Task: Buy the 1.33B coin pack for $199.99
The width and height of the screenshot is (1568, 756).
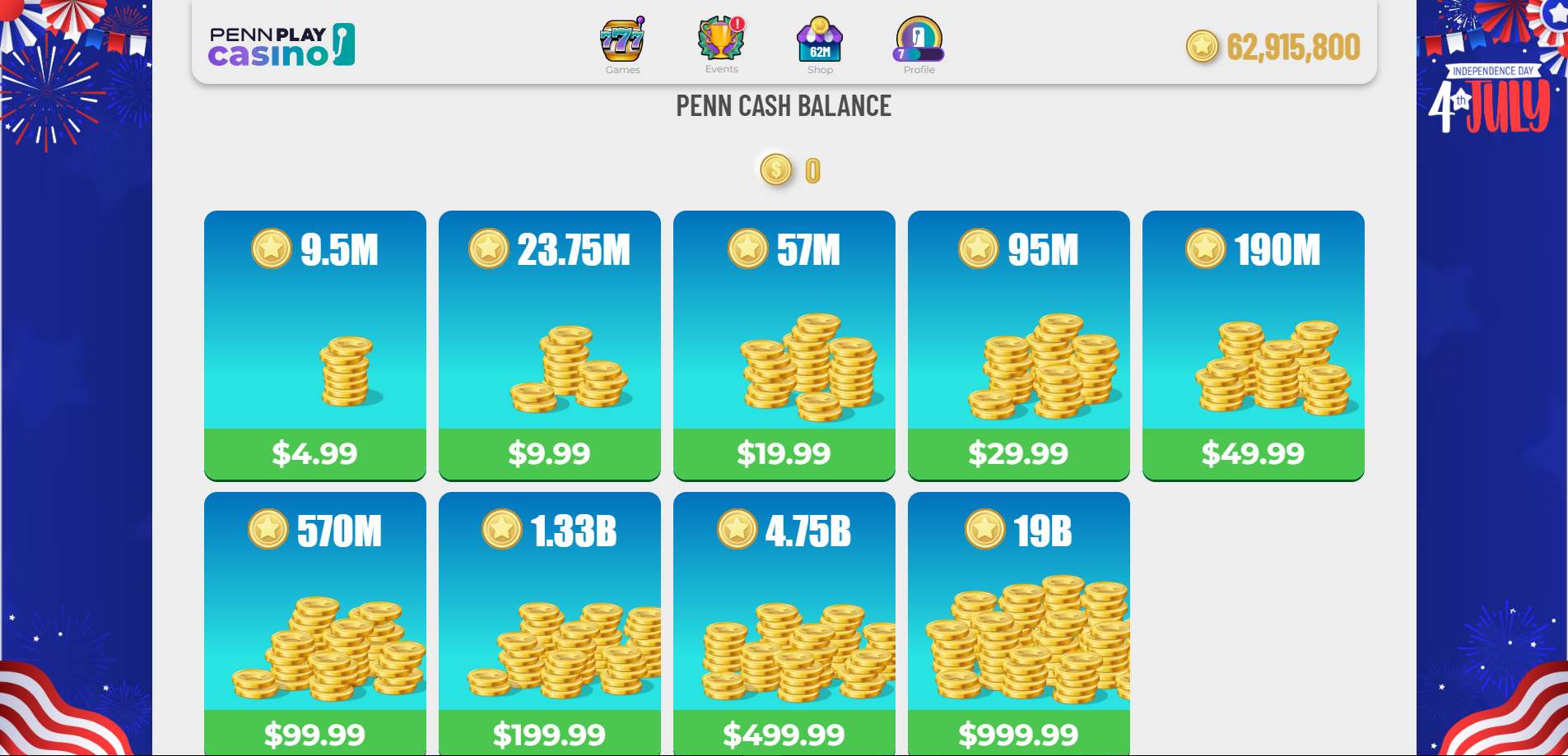Action: [549, 732]
